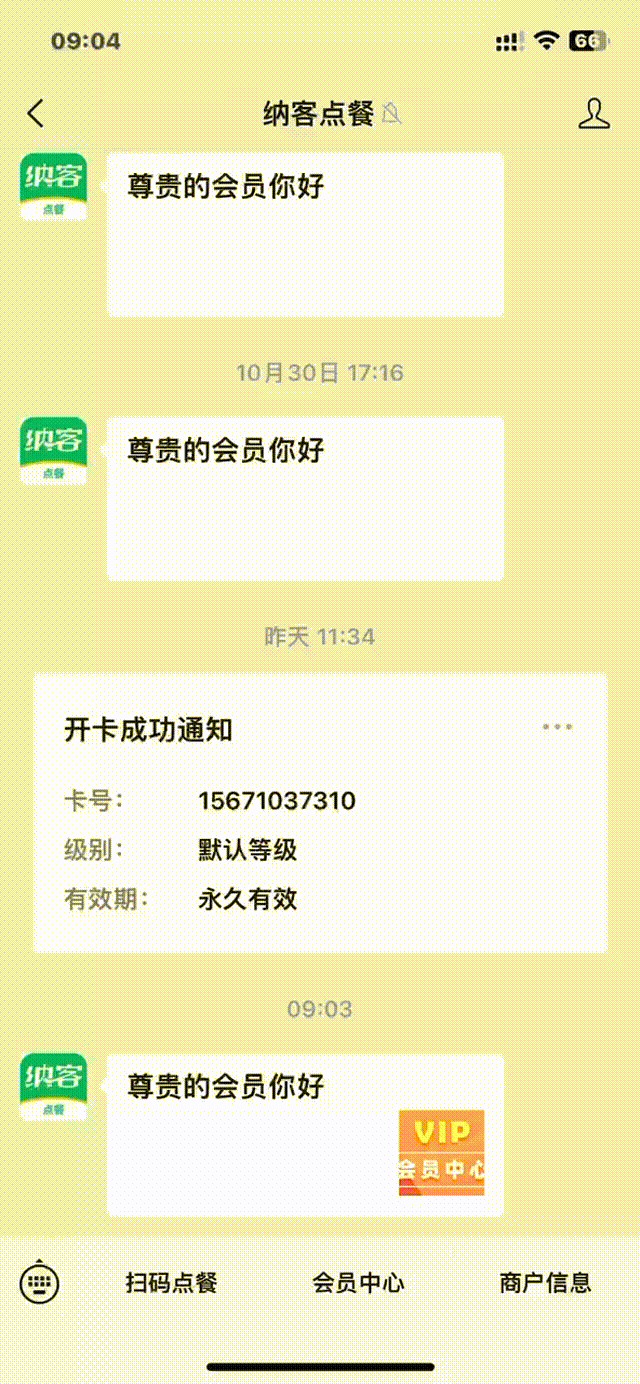Go back from the 纳客点餐 chat
Screen dimensions: 640x1384
tap(36, 114)
